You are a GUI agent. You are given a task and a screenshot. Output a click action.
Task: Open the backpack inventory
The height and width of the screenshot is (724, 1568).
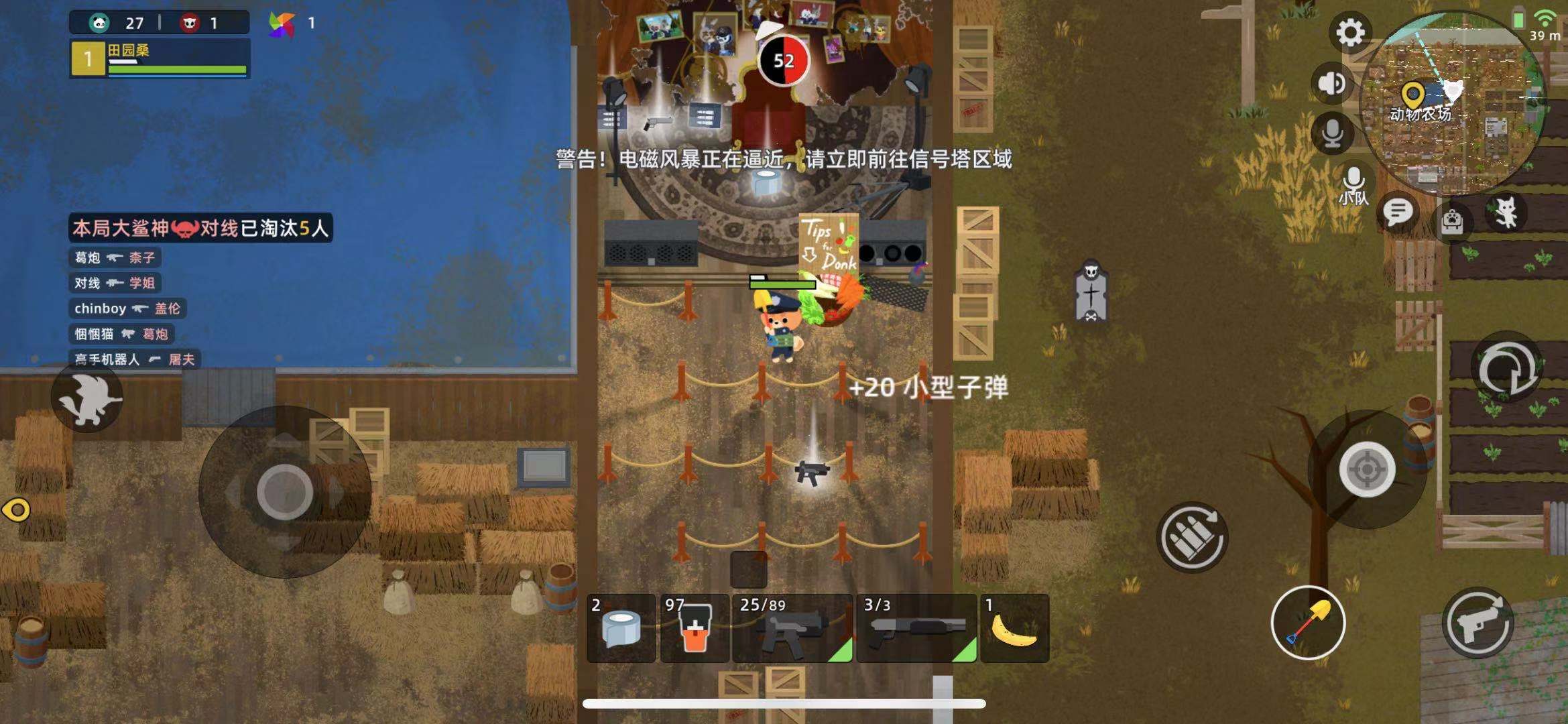point(1452,221)
